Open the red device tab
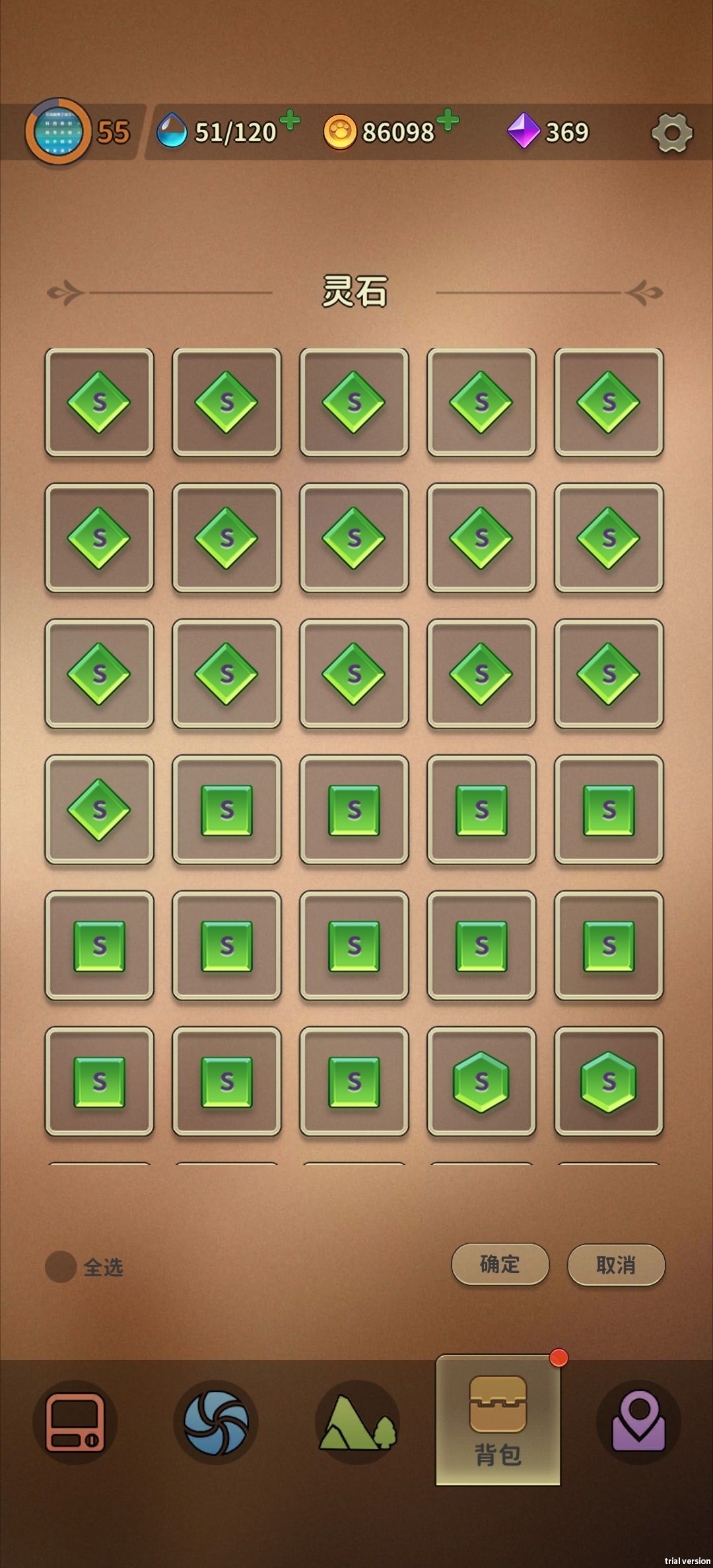This screenshot has width=713, height=1568. (x=75, y=1421)
